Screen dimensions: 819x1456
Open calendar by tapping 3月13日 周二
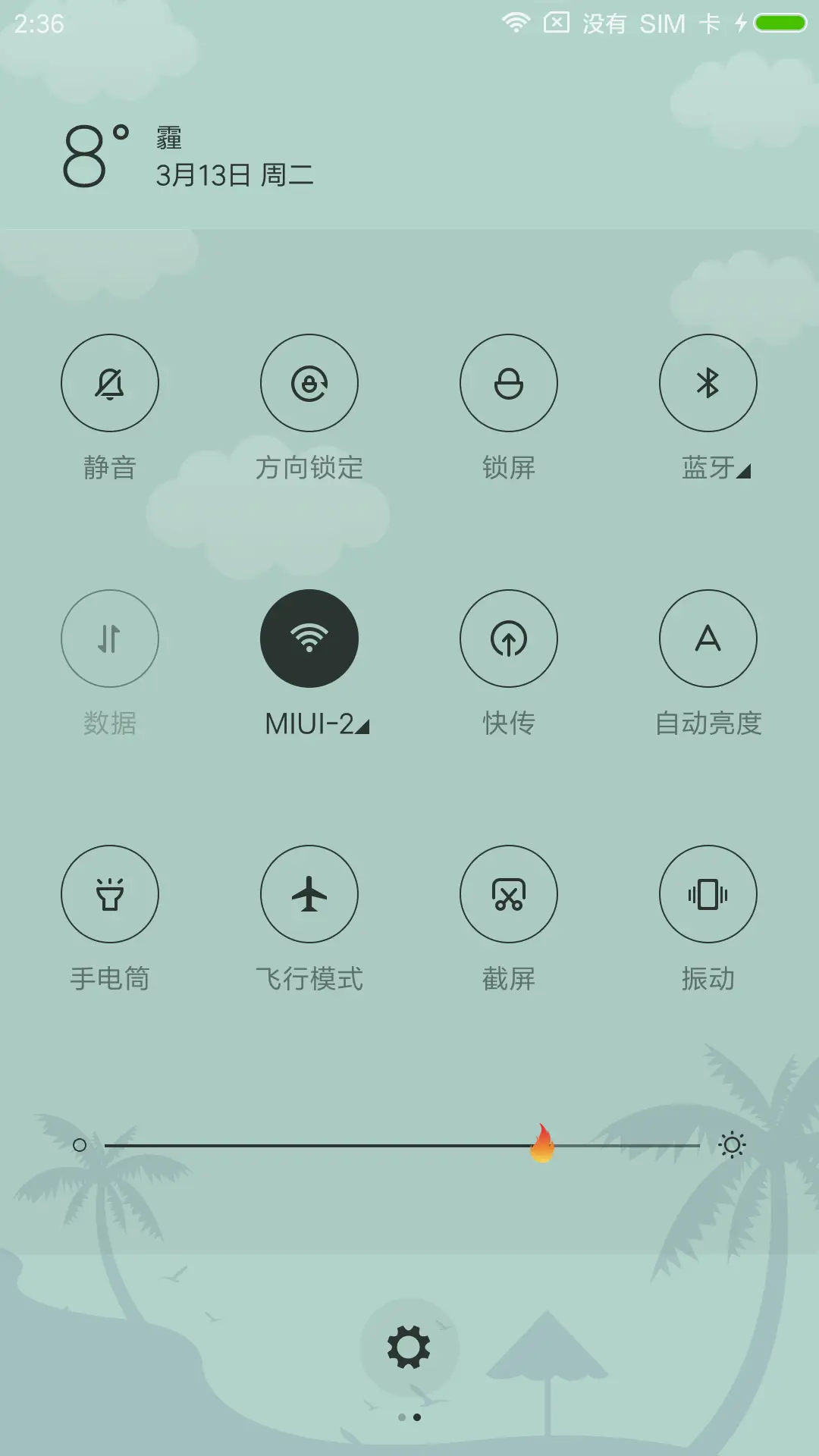pyautogui.click(x=235, y=176)
